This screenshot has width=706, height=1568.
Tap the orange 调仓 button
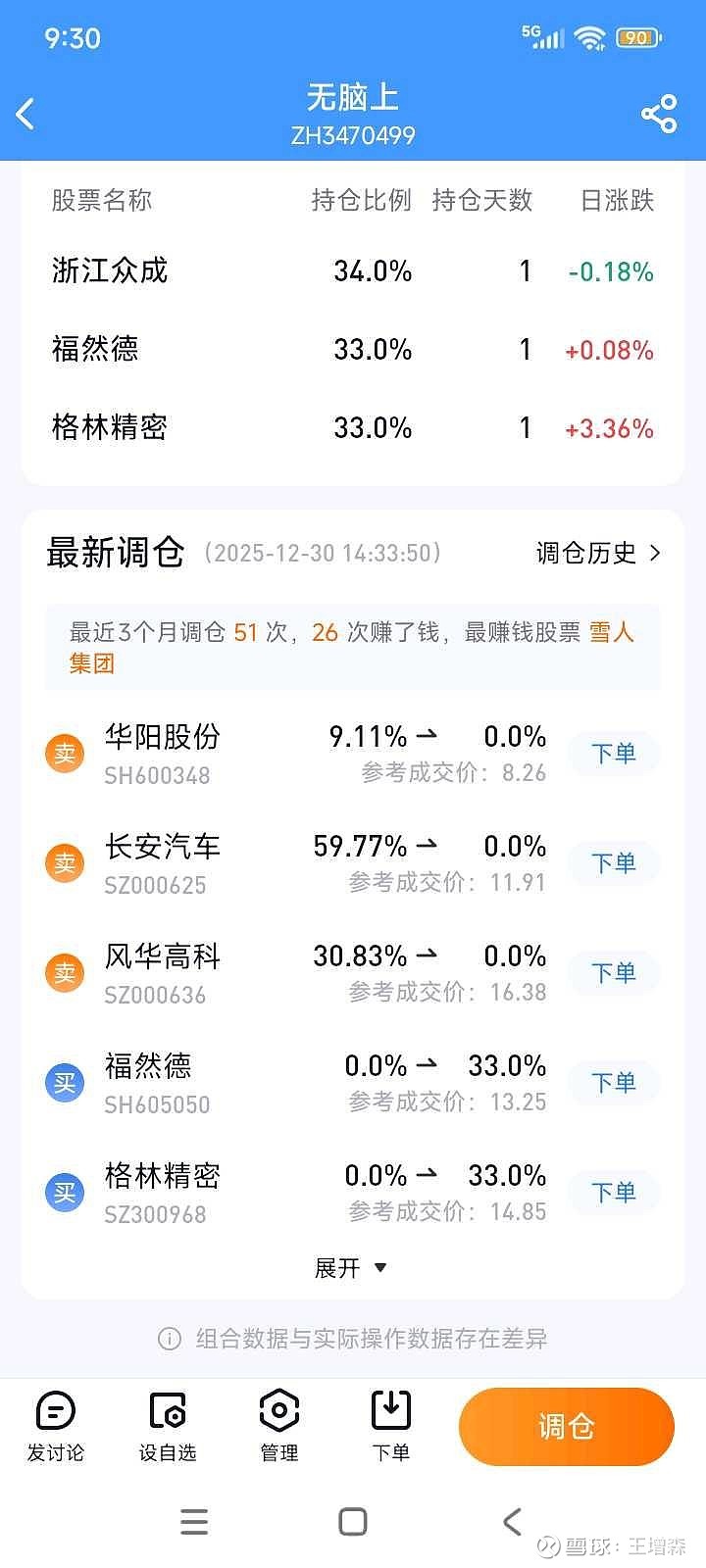coord(566,1427)
